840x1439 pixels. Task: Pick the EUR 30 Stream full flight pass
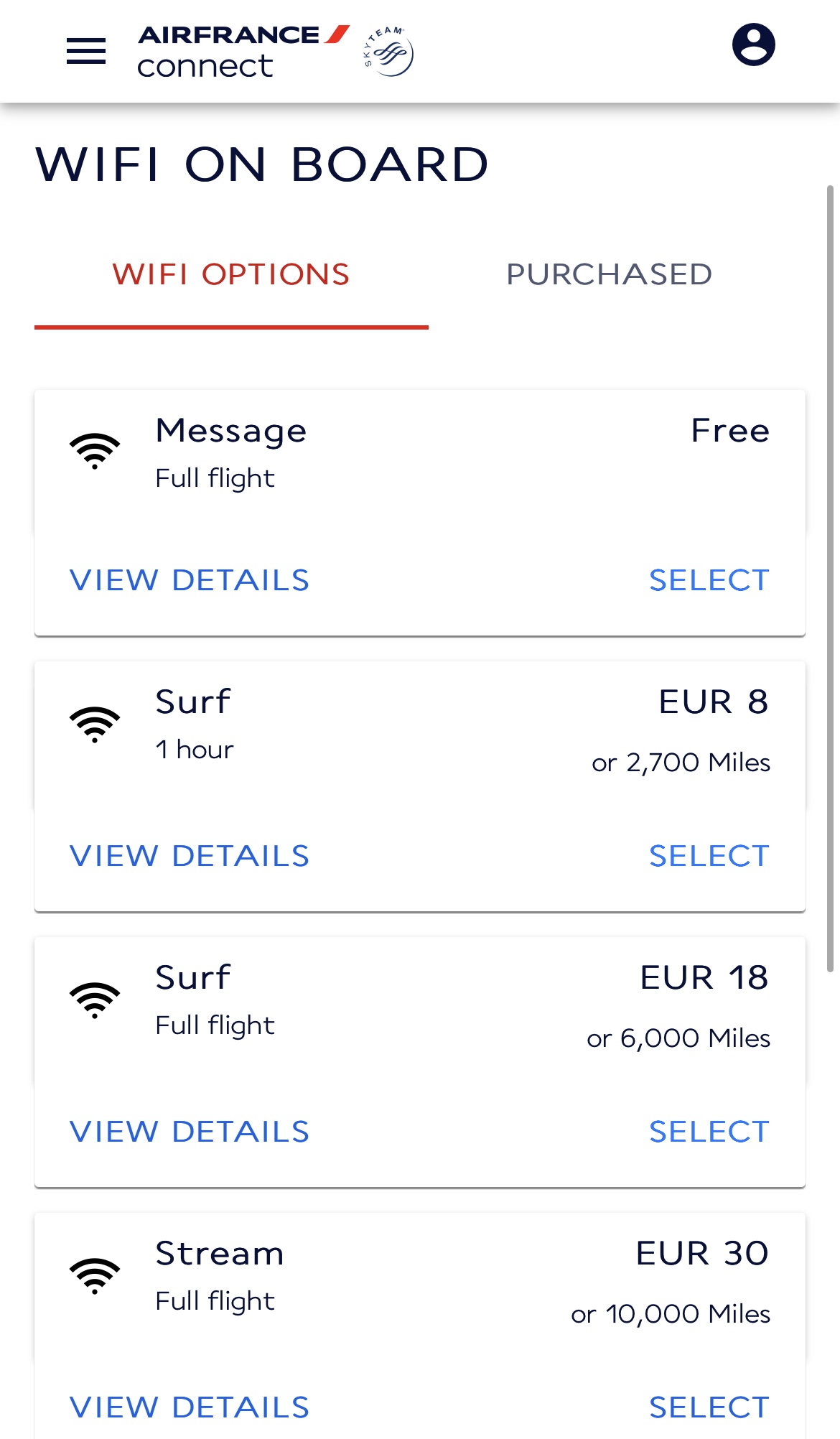click(709, 1407)
